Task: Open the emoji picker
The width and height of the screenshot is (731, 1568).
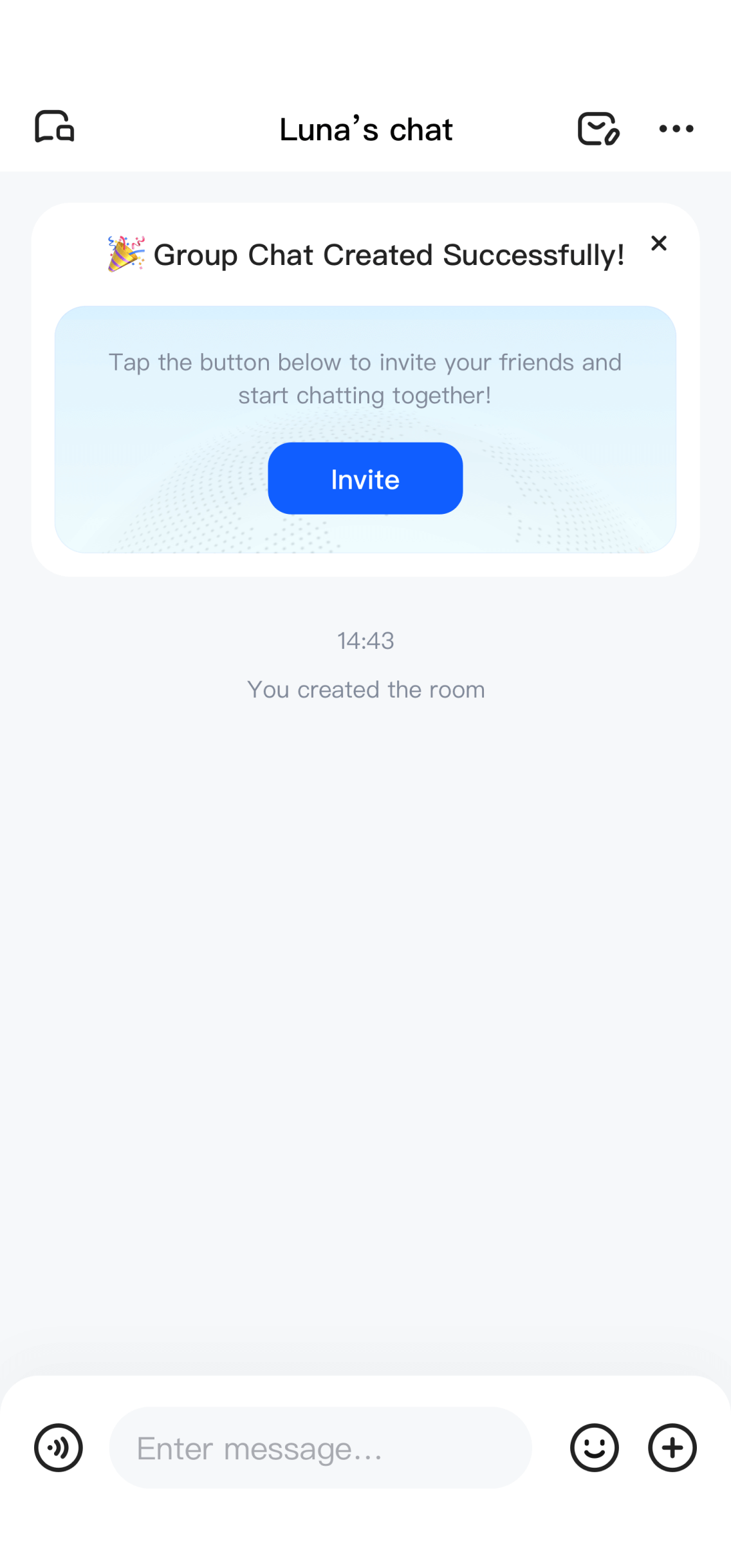Action: click(x=594, y=1448)
